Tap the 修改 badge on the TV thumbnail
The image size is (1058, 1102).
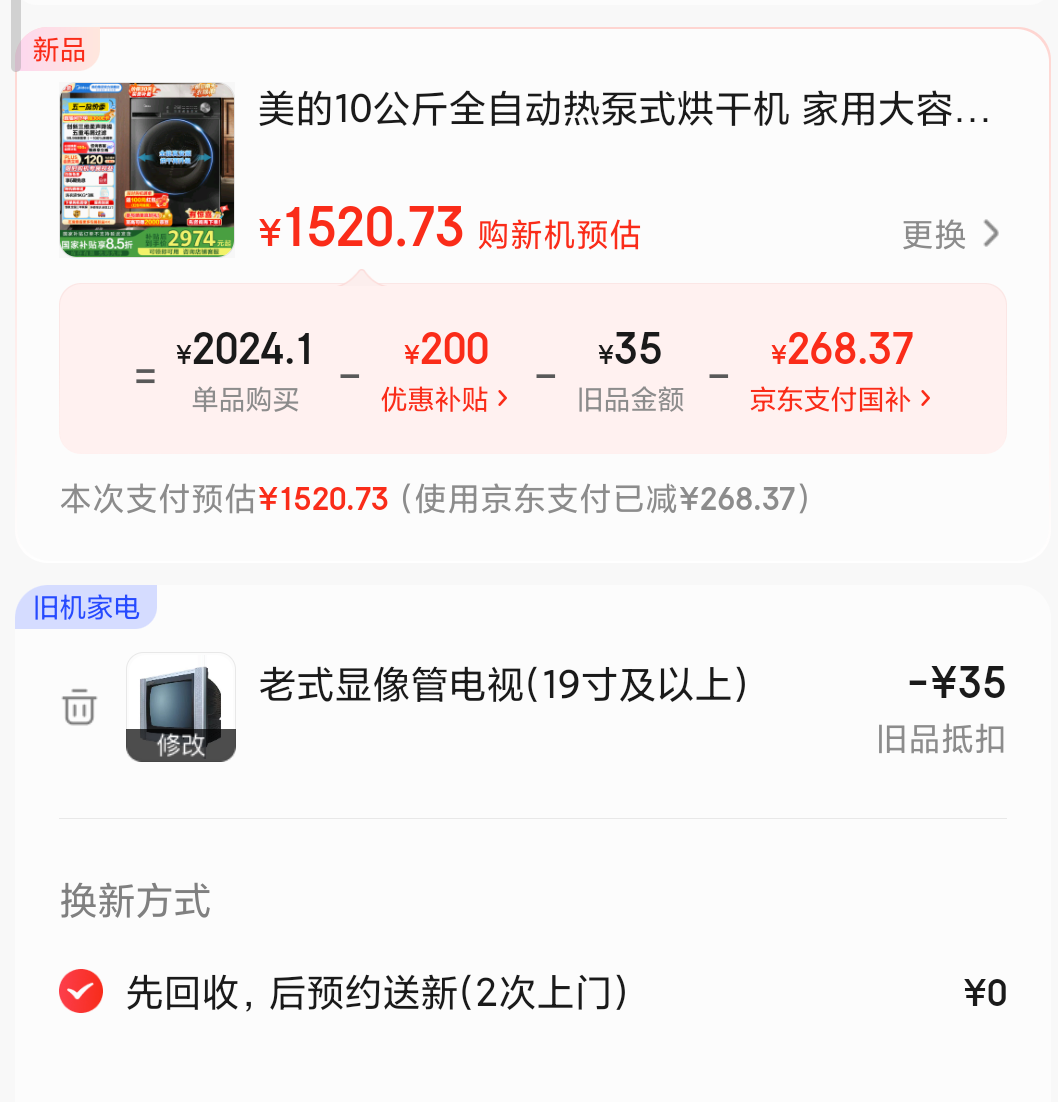[181, 745]
